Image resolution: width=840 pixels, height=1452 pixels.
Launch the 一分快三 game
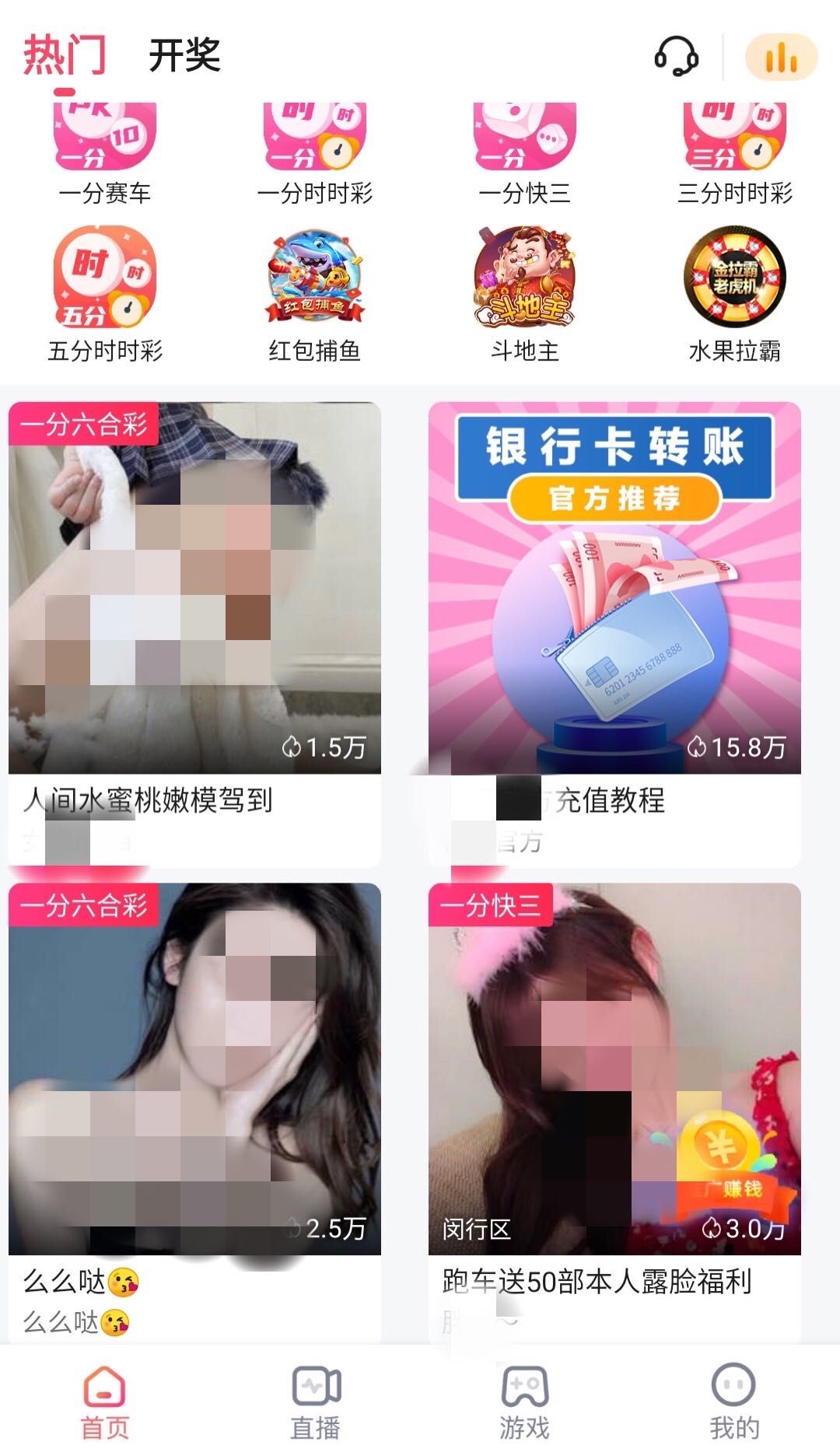(525, 152)
